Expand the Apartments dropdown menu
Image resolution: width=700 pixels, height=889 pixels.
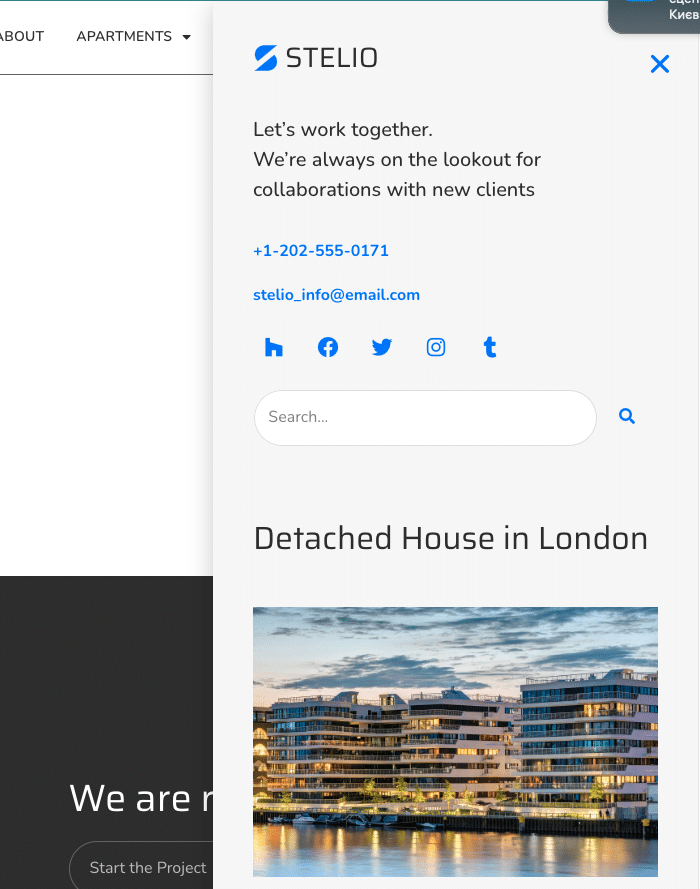(133, 37)
